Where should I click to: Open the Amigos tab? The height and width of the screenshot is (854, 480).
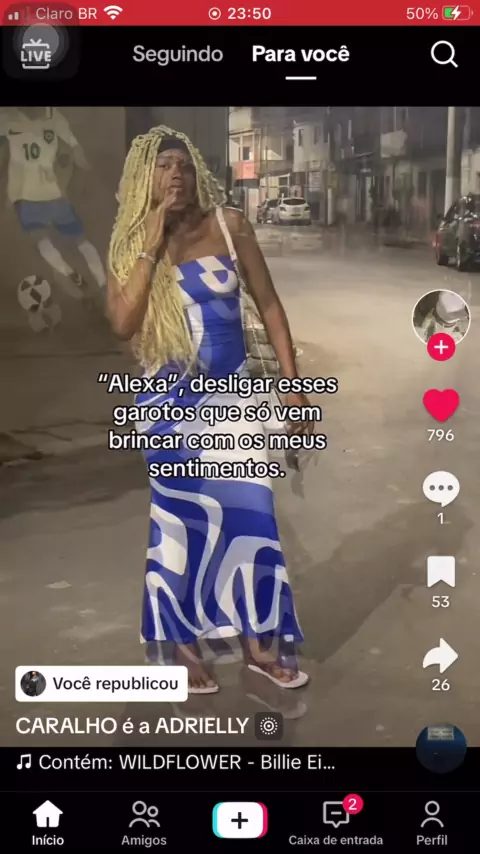point(144,823)
